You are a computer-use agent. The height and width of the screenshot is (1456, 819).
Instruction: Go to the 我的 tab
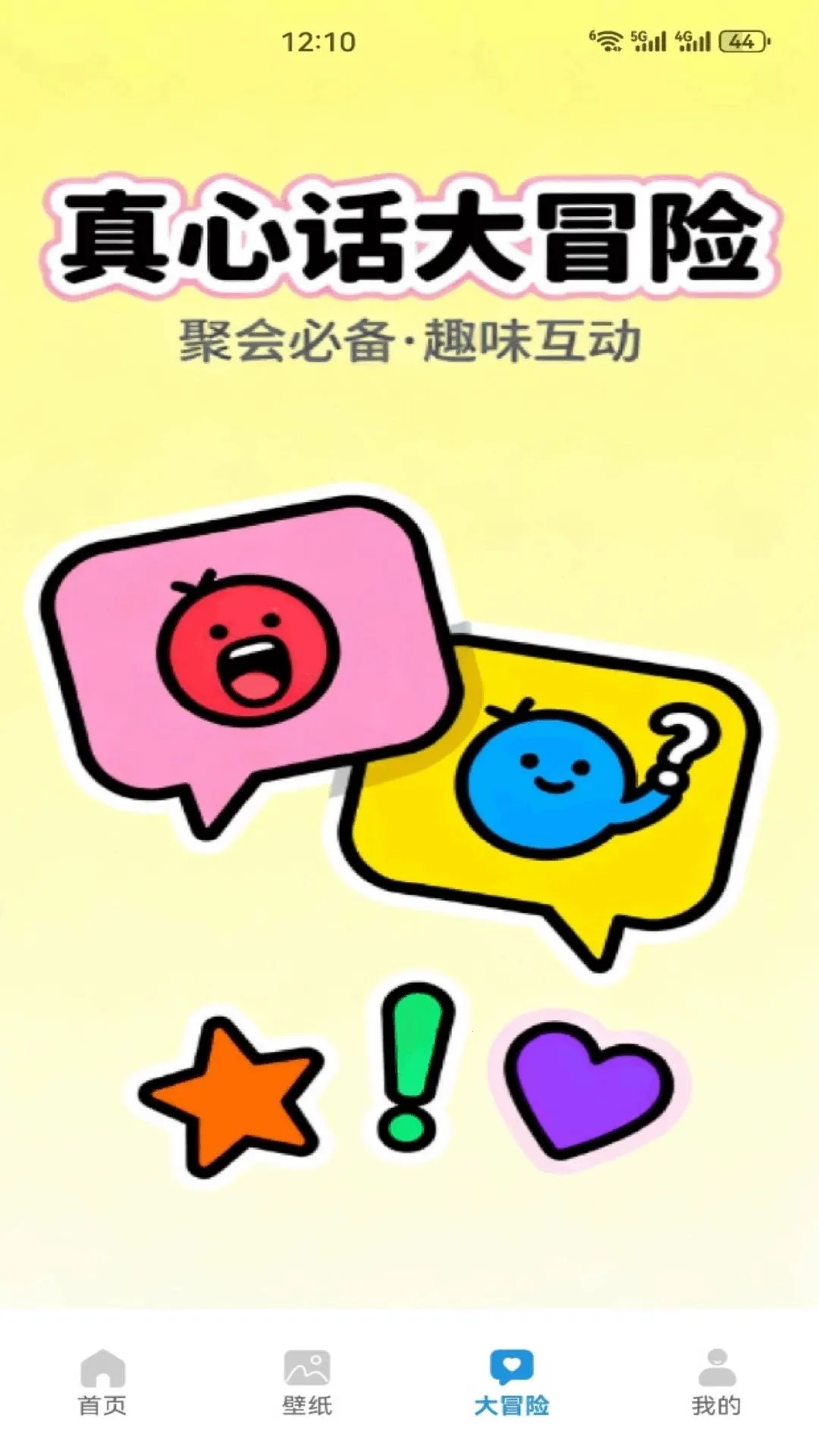point(717,1382)
